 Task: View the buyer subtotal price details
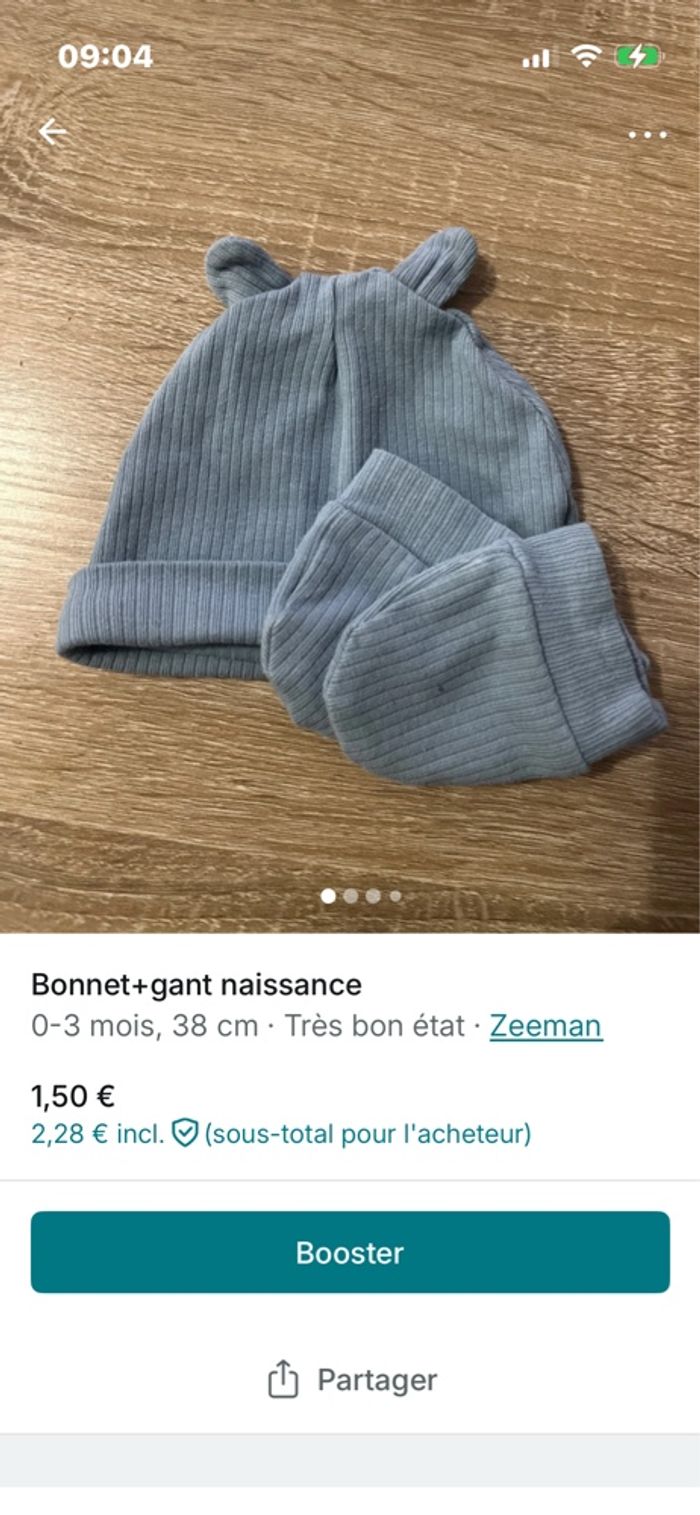pyautogui.click(x=281, y=1134)
